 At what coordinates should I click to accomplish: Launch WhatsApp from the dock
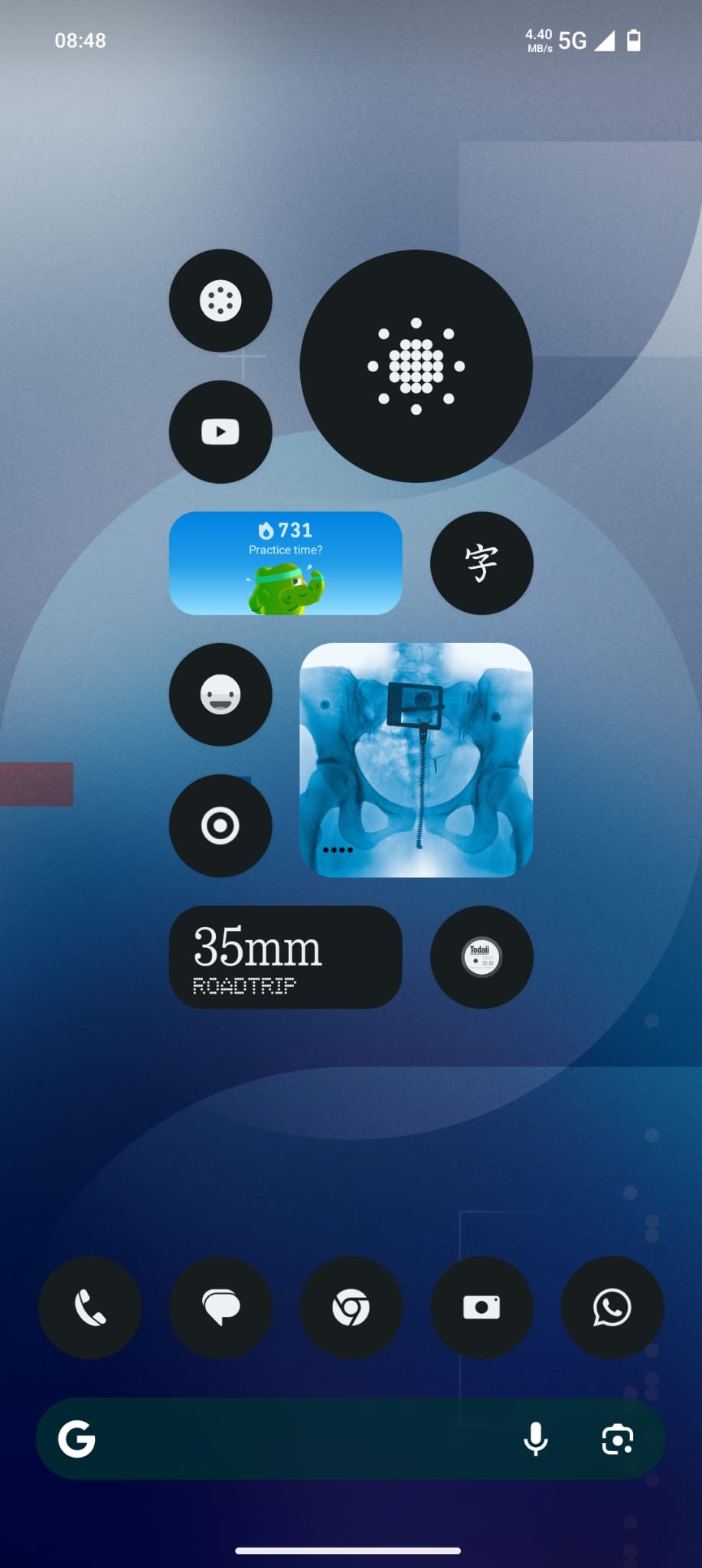[x=612, y=1307]
